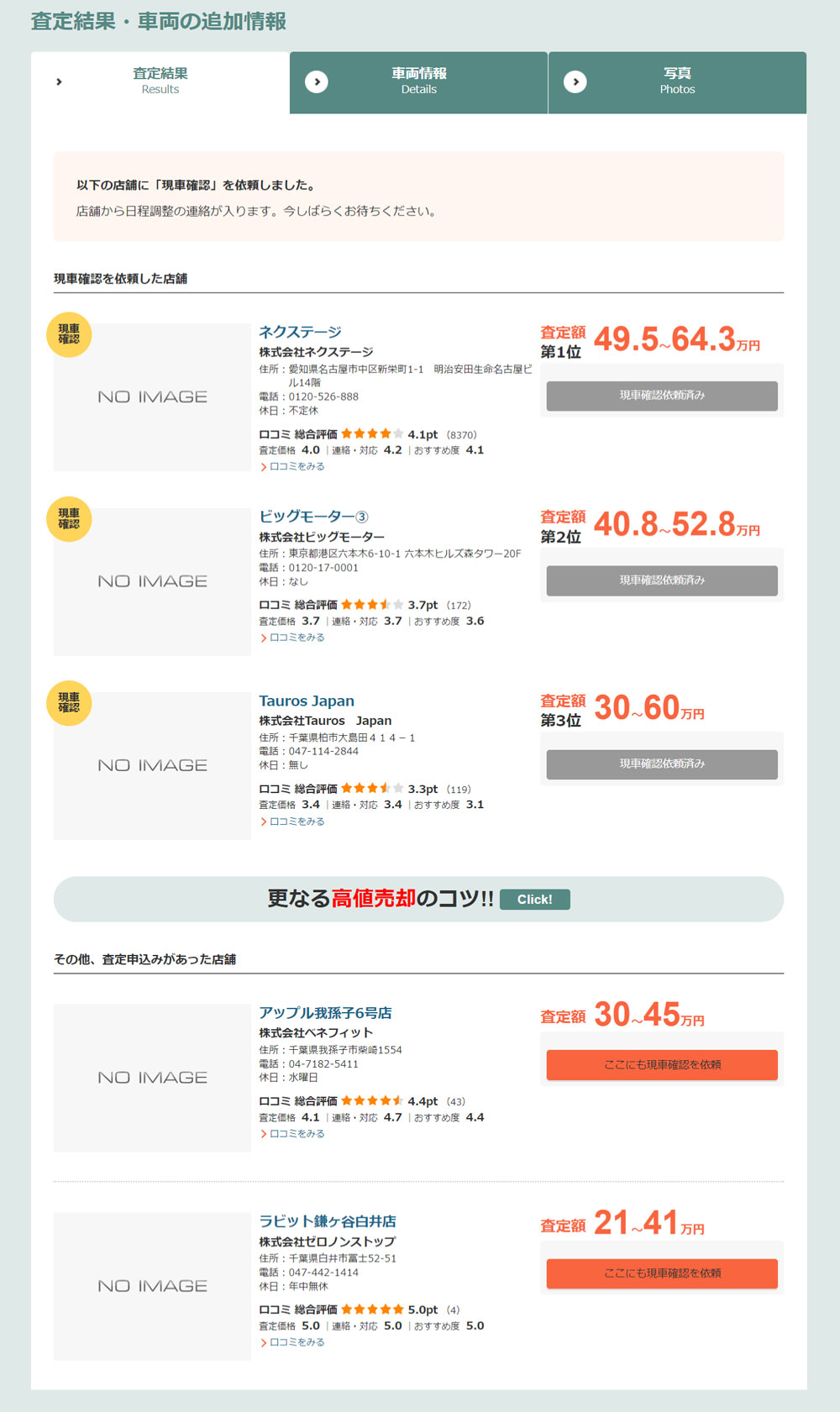View 口コミ reviews for アップル我孫子6号店
840x1412 pixels.
[x=296, y=1134]
